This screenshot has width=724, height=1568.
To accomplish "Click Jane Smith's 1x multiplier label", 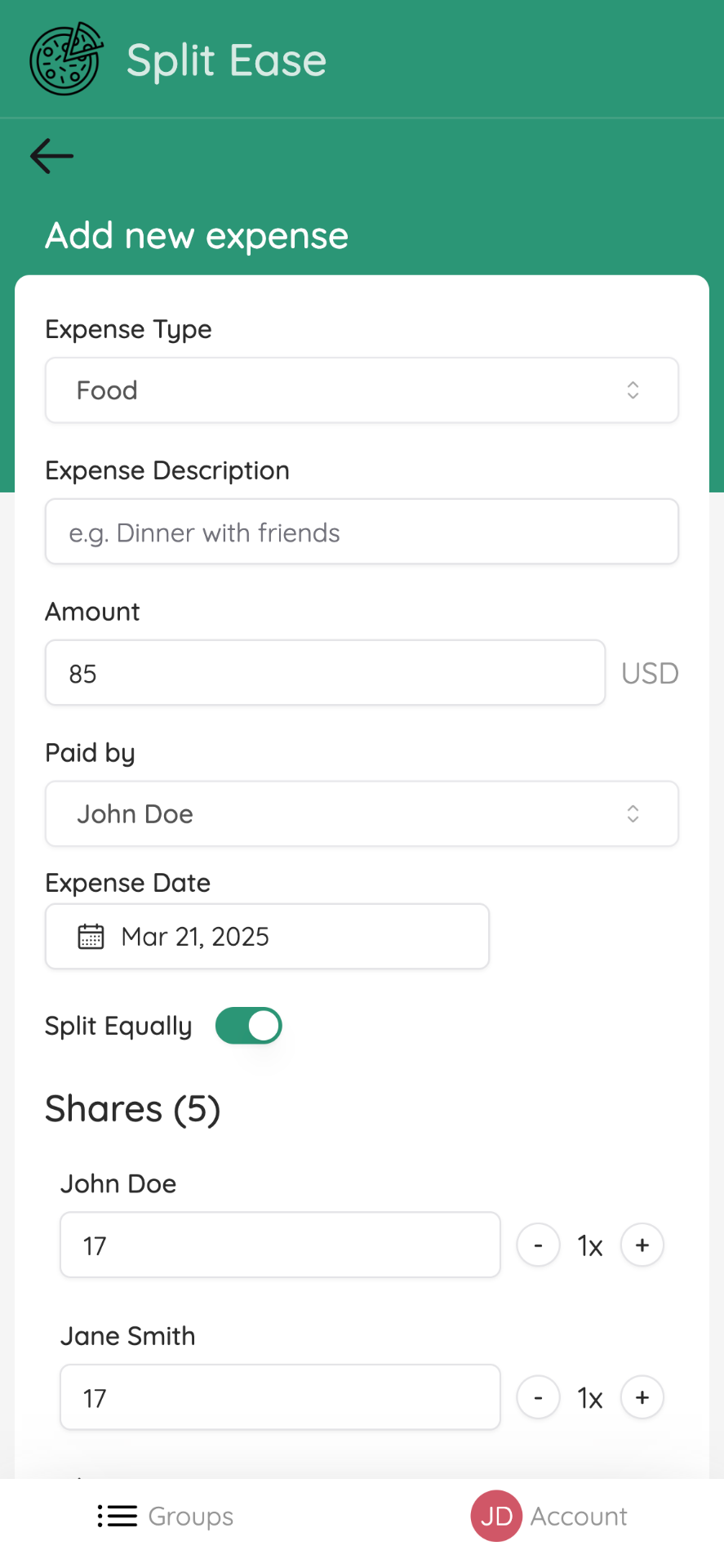I will (x=590, y=1397).
